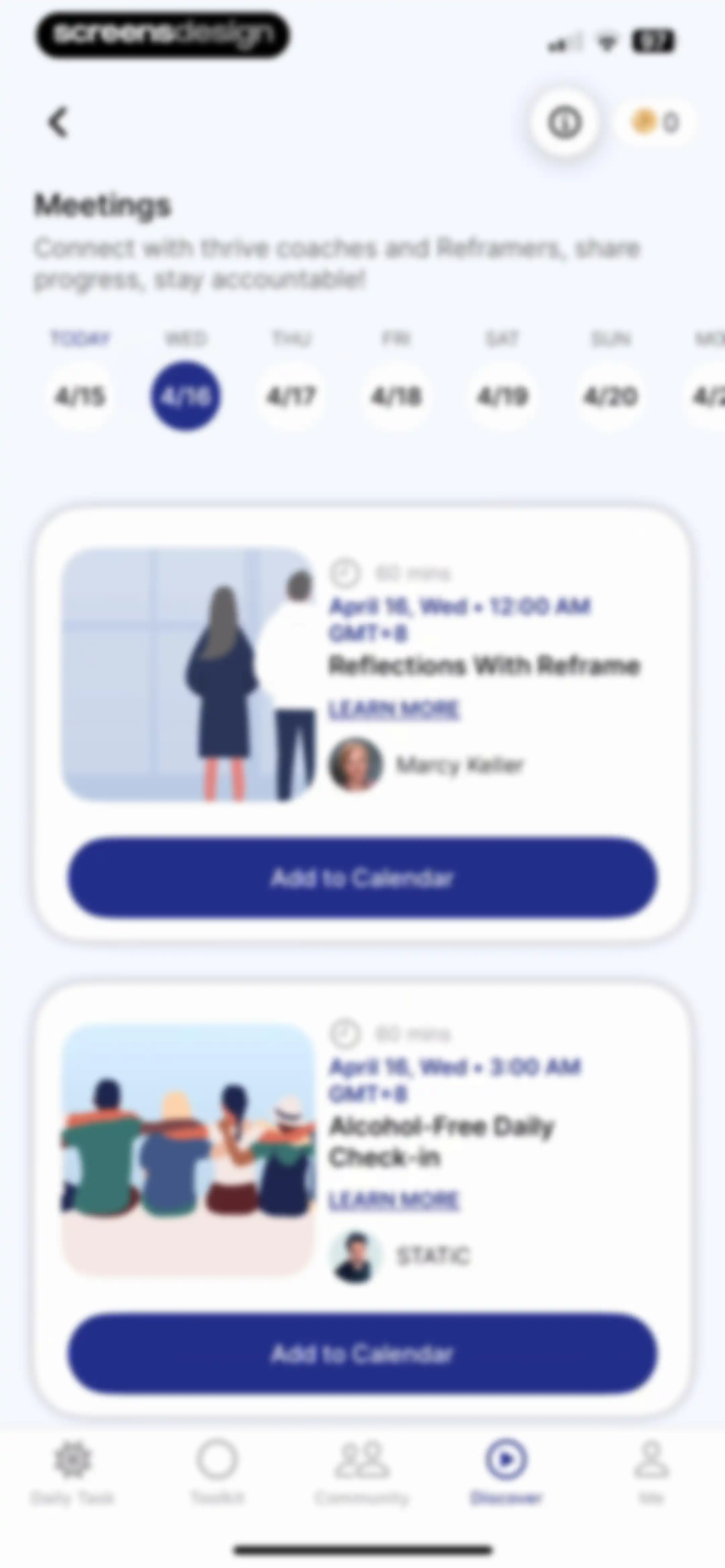Go back with the back arrow
725x1568 pixels.
pyautogui.click(x=58, y=122)
